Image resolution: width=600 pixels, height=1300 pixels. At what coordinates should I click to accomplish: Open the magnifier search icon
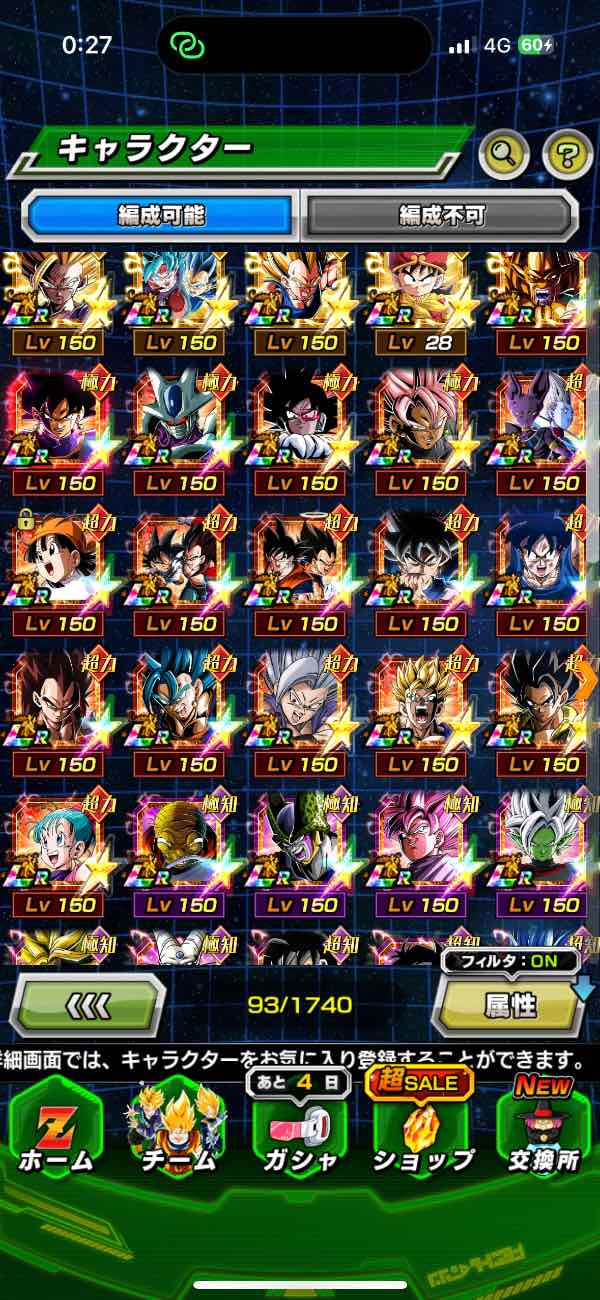tap(504, 154)
